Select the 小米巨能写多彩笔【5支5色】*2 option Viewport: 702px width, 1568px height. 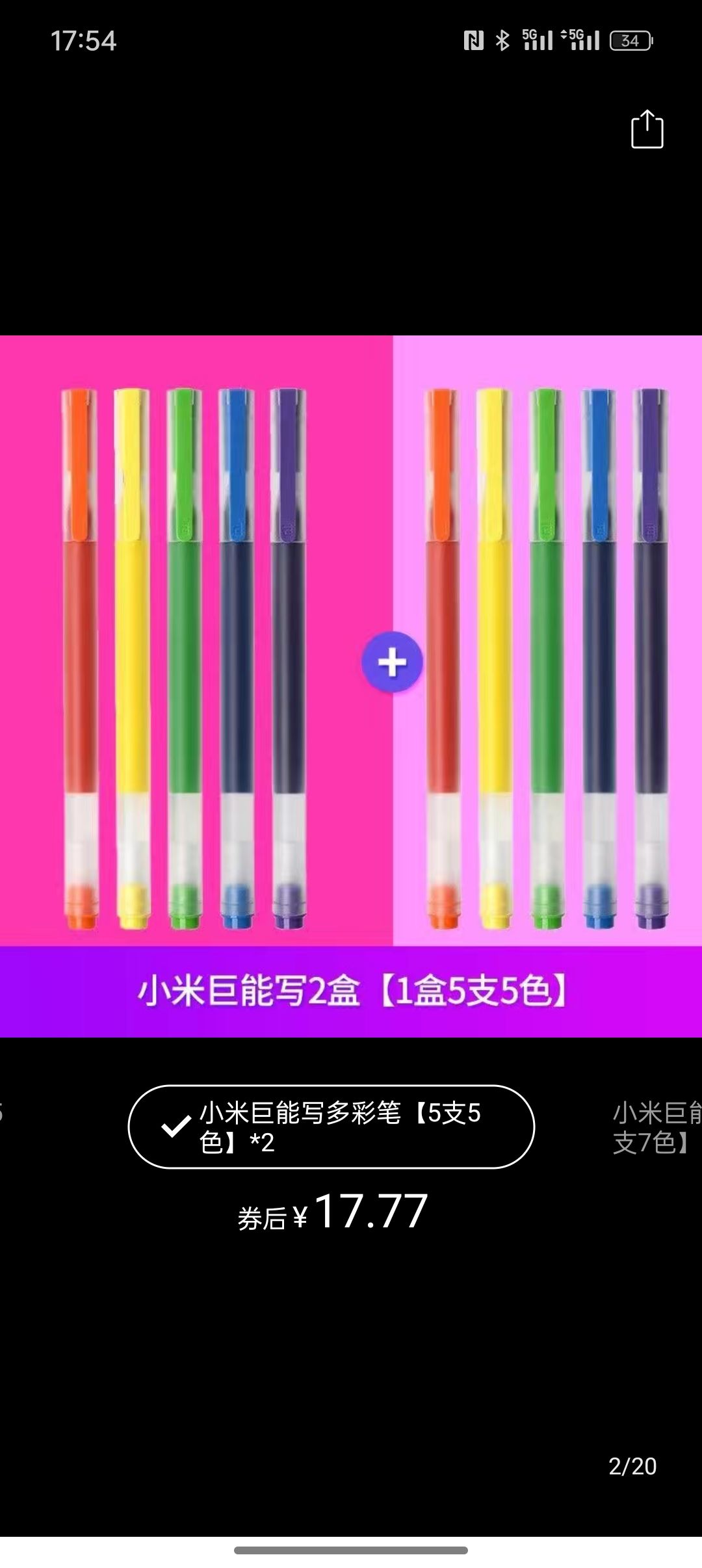(x=331, y=1127)
